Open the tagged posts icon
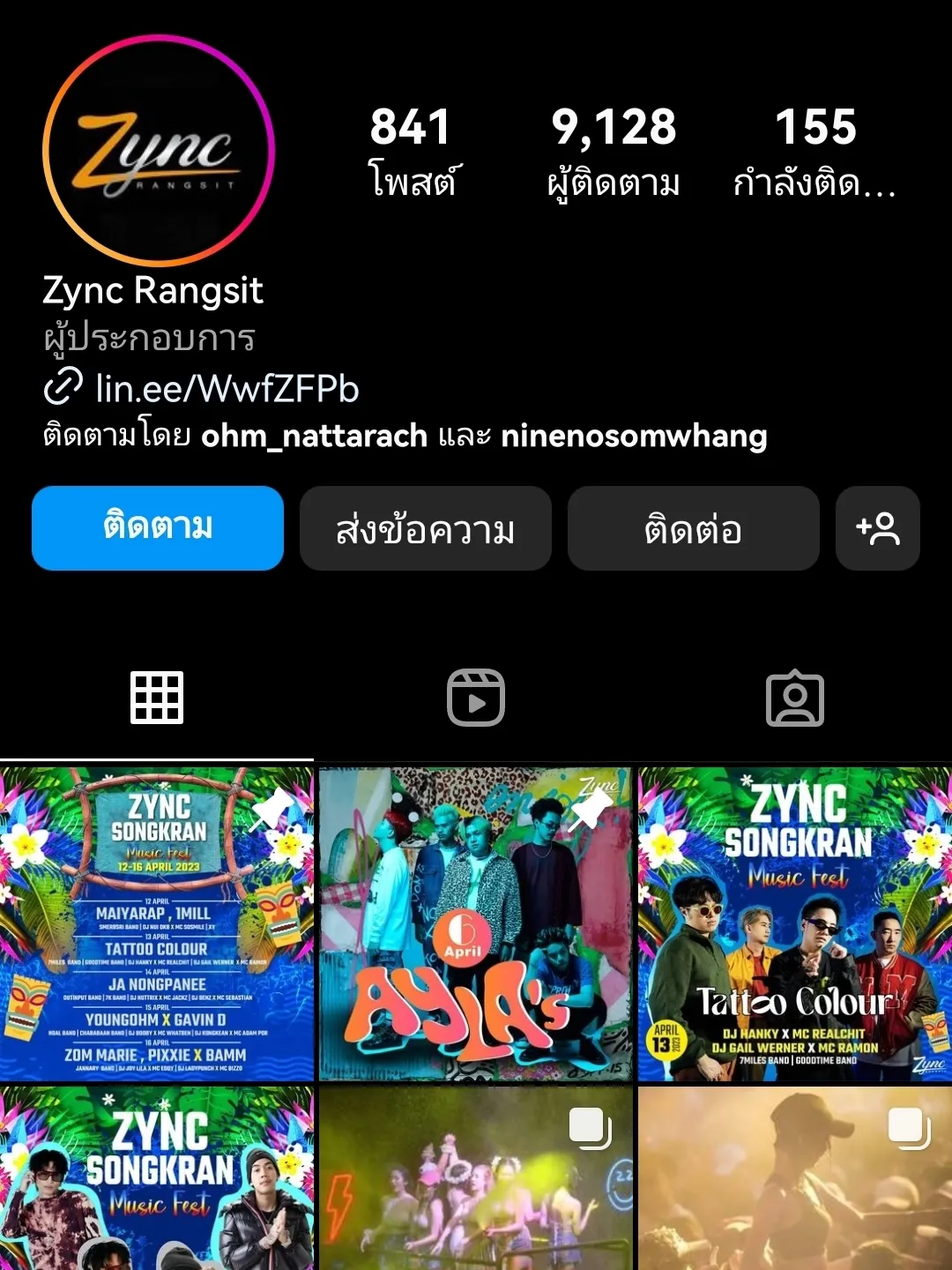This screenshot has width=952, height=1270. coord(795,697)
